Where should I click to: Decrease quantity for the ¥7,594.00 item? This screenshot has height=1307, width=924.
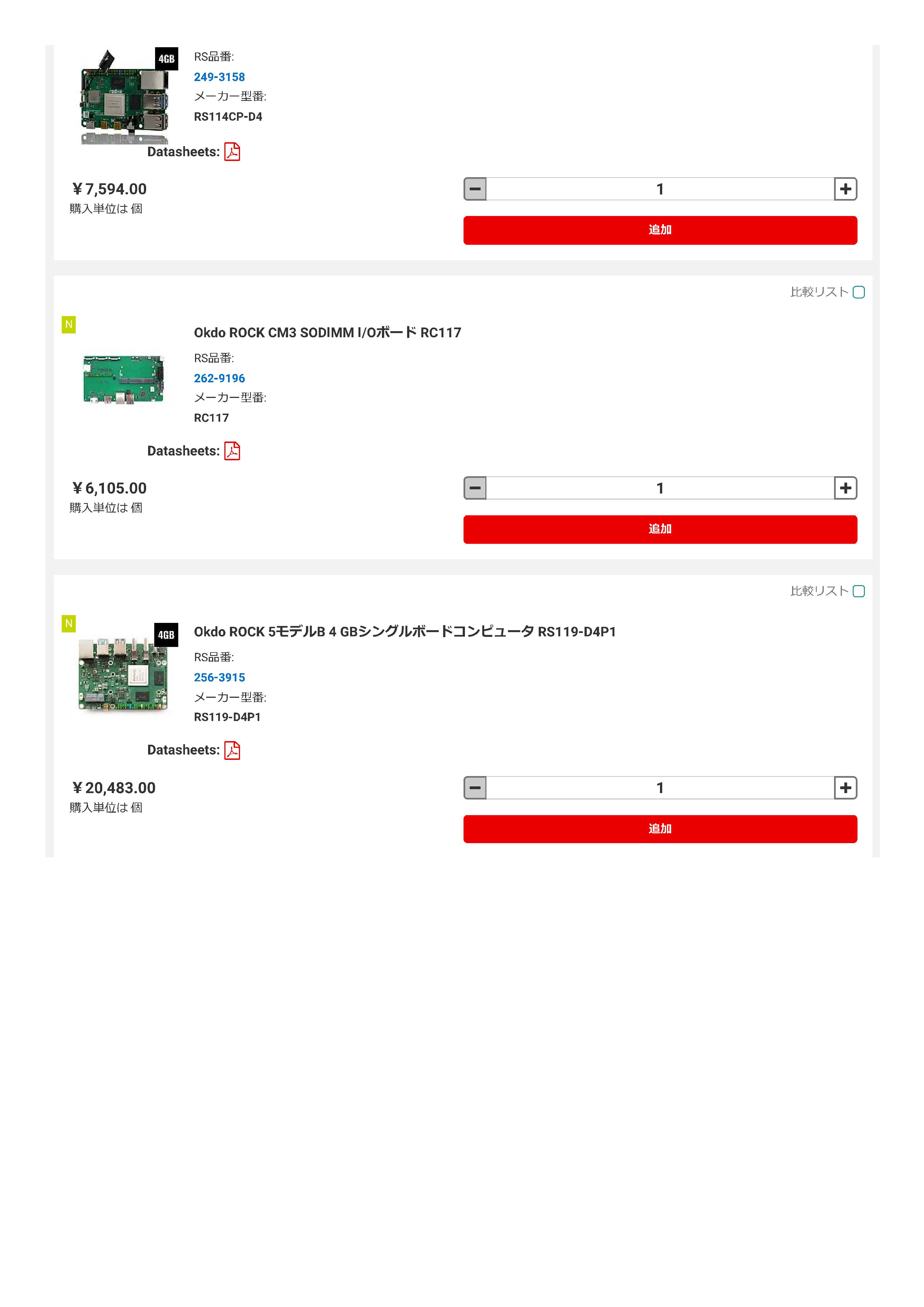pyautogui.click(x=475, y=189)
